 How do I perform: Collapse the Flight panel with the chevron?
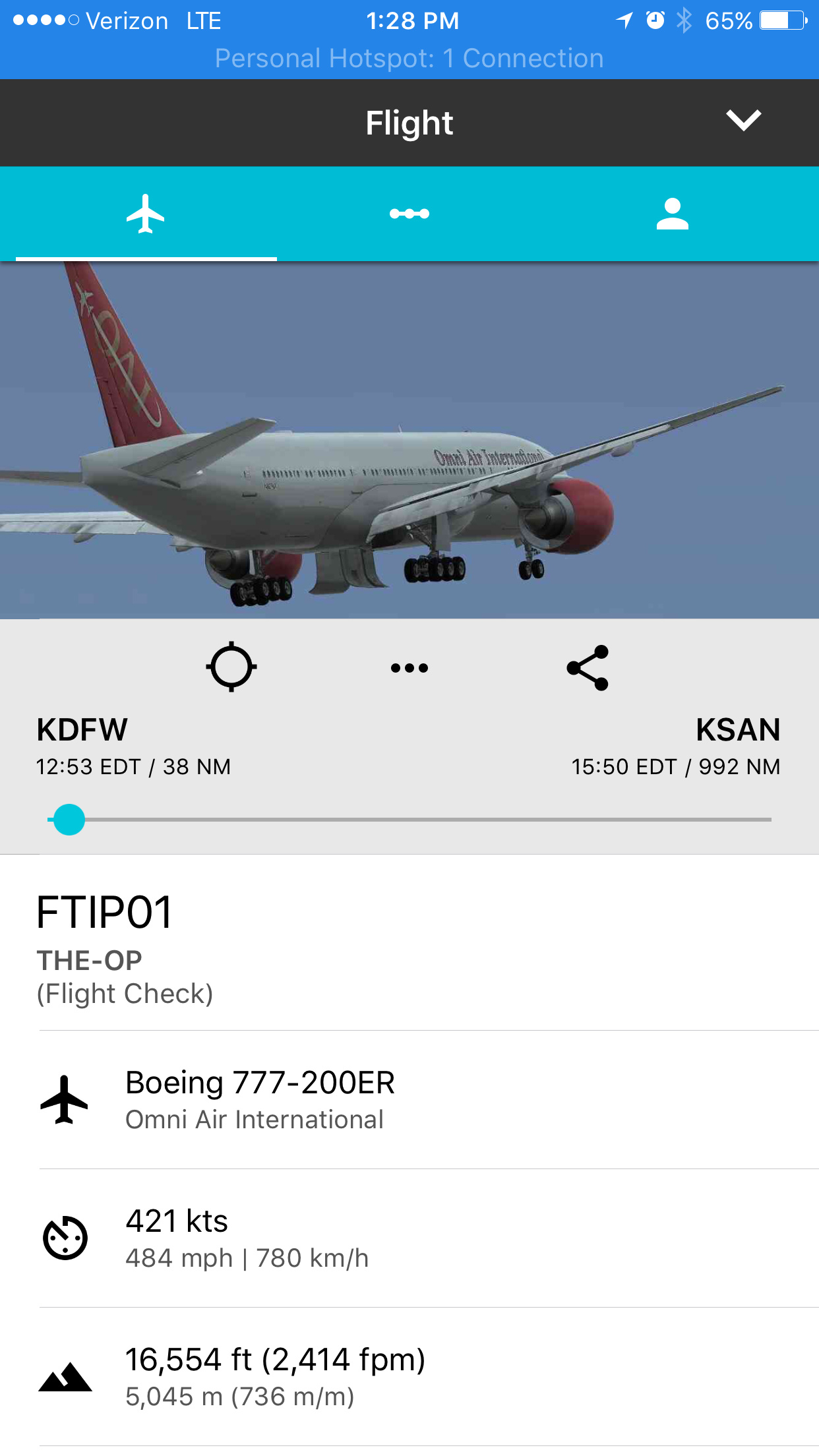pos(743,121)
